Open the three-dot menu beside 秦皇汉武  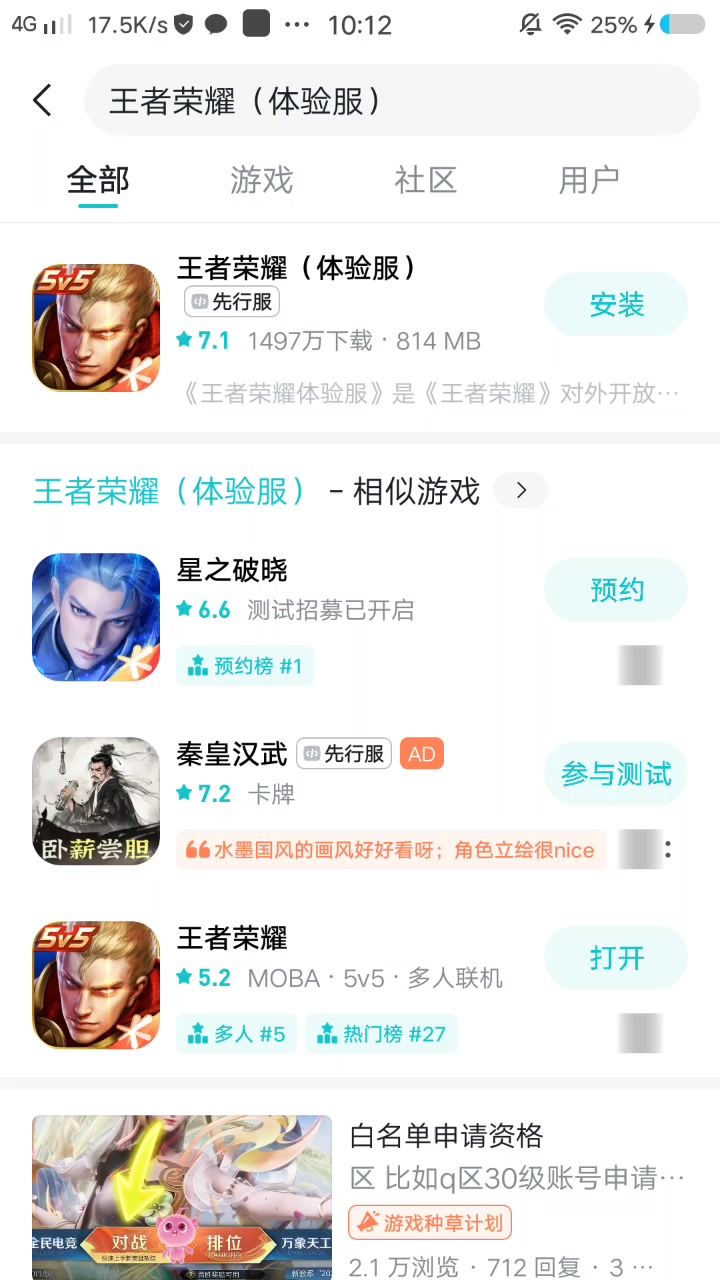click(668, 850)
